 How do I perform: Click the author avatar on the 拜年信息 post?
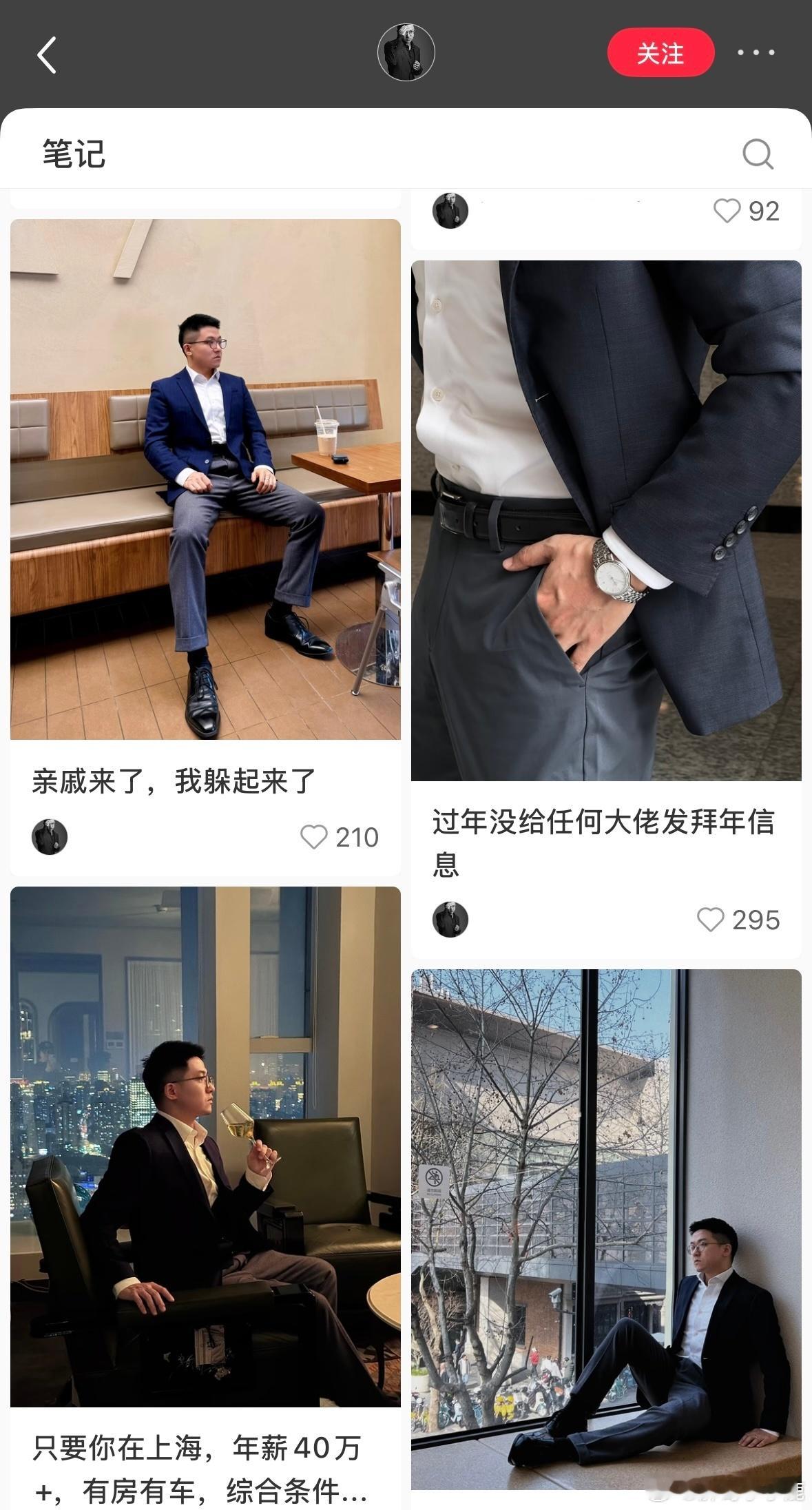[450, 920]
